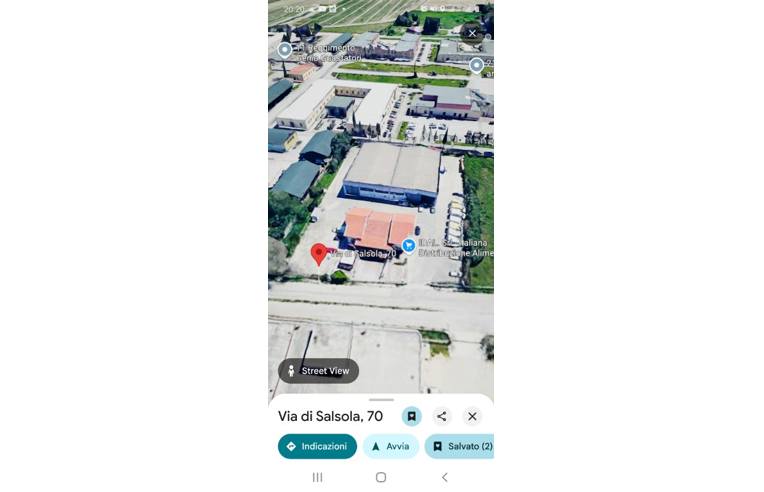The image size is (764, 492).
Task: Select the red Via di Salsola, 70 pin
Action: pyautogui.click(x=319, y=254)
